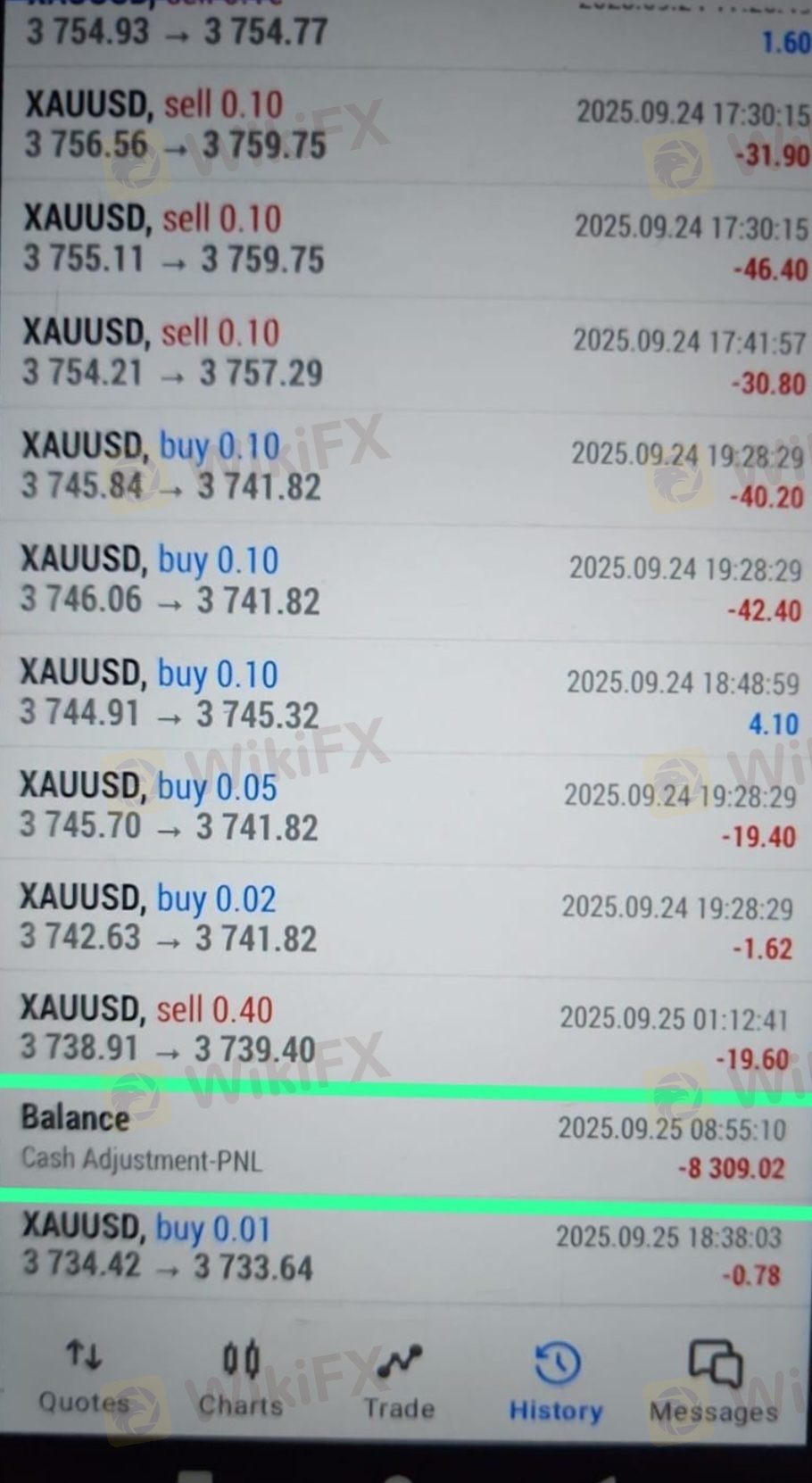Expand the buy 0.01 trade at 3 734.42

click(x=406, y=1250)
